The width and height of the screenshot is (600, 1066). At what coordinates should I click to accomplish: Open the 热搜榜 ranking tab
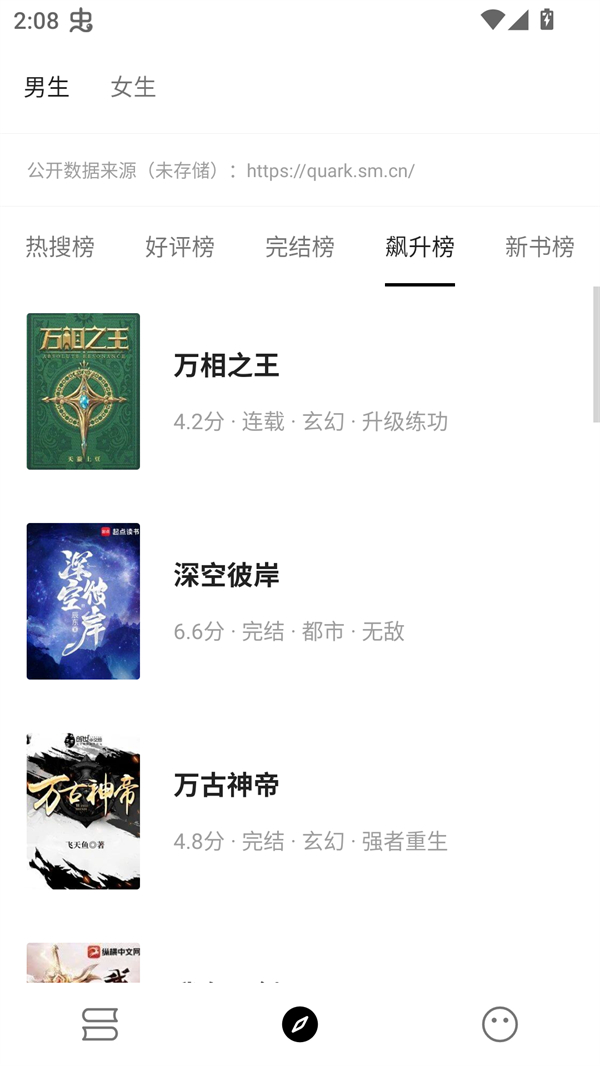(60, 247)
